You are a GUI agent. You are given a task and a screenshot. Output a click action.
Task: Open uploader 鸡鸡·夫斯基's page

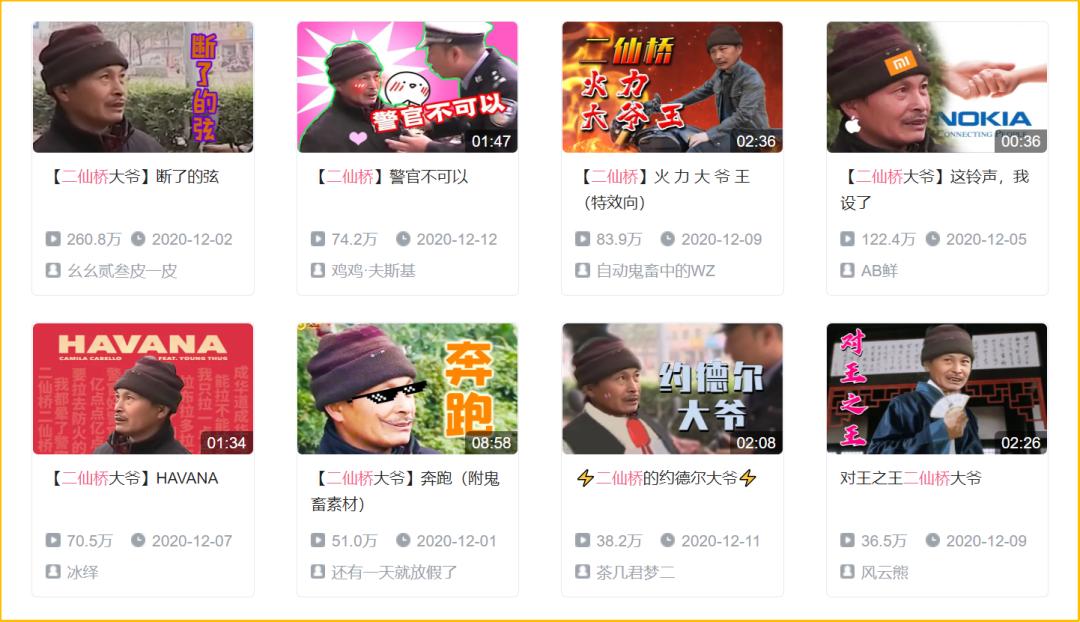(373, 271)
